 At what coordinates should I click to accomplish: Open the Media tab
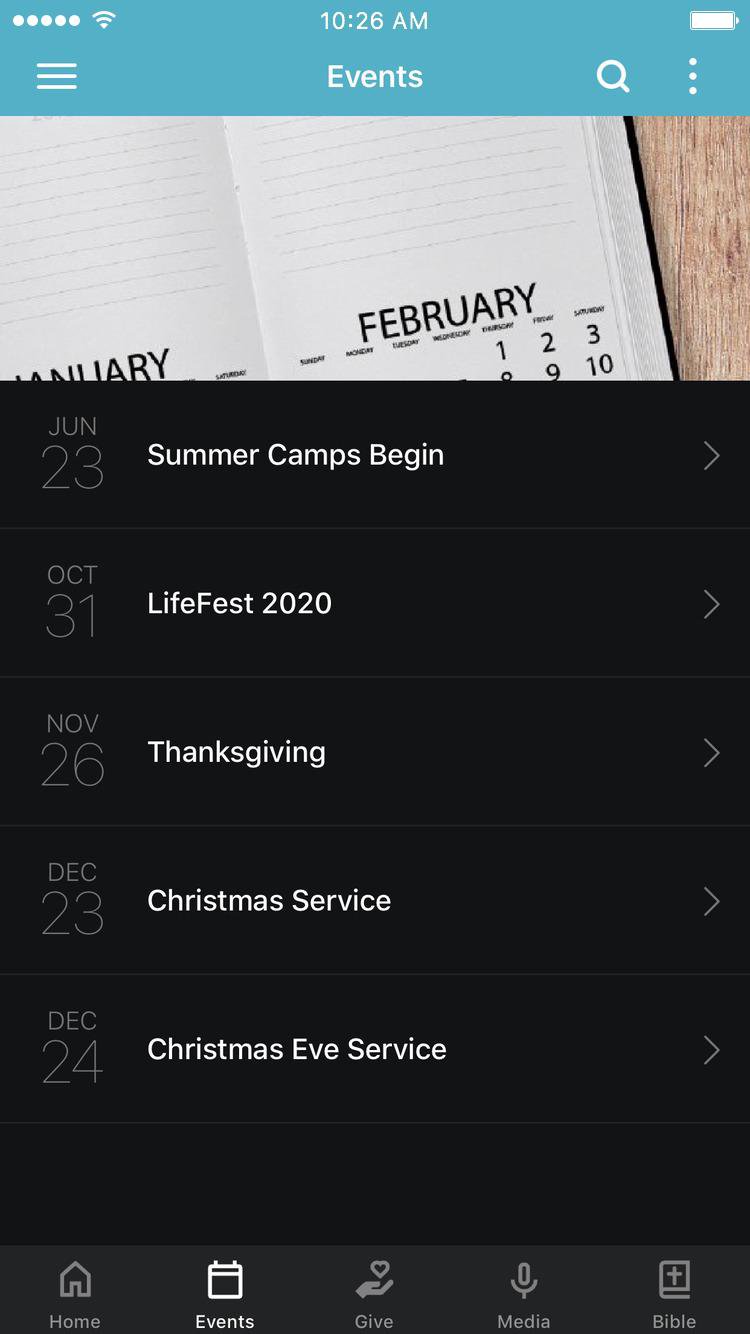pos(524,1293)
